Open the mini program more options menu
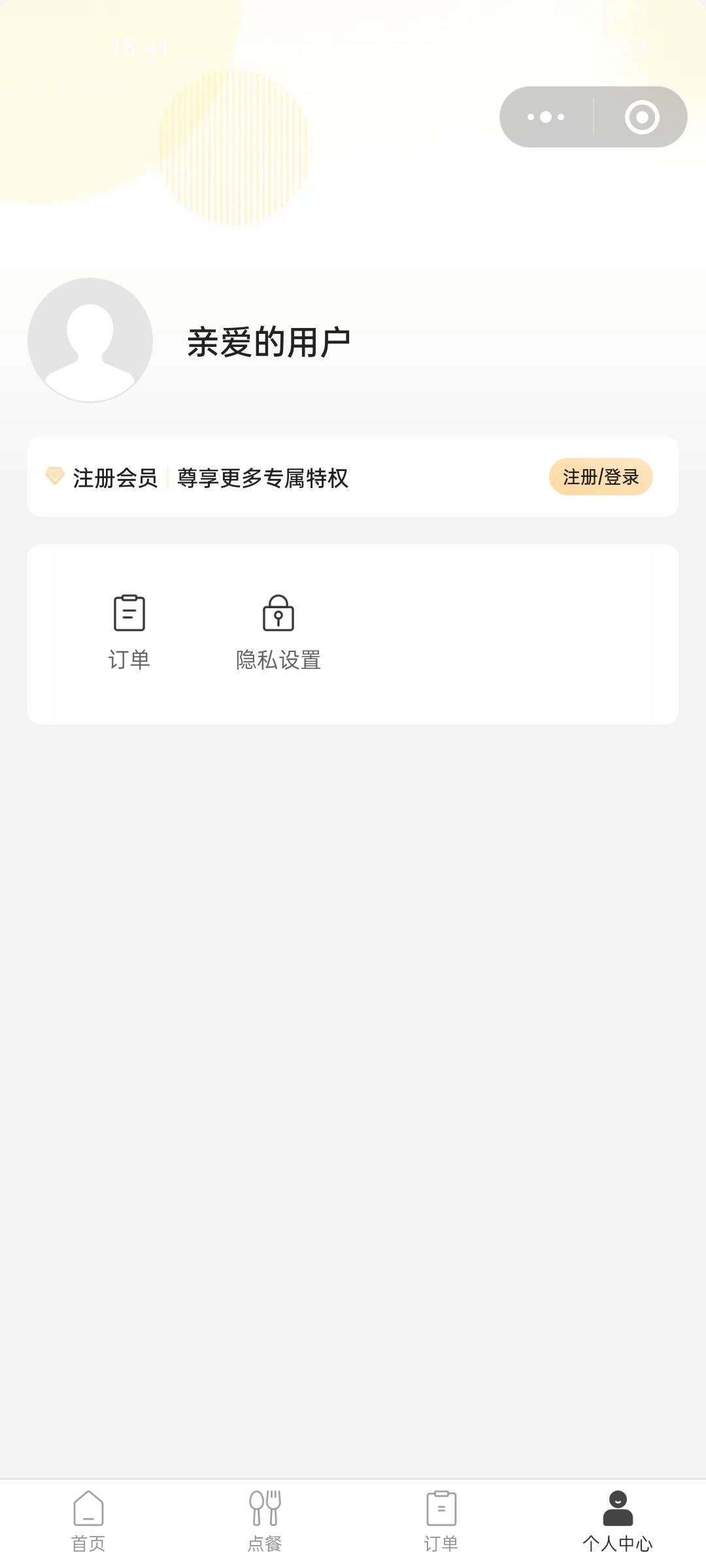Screen dimensions: 706x1568 point(546,118)
